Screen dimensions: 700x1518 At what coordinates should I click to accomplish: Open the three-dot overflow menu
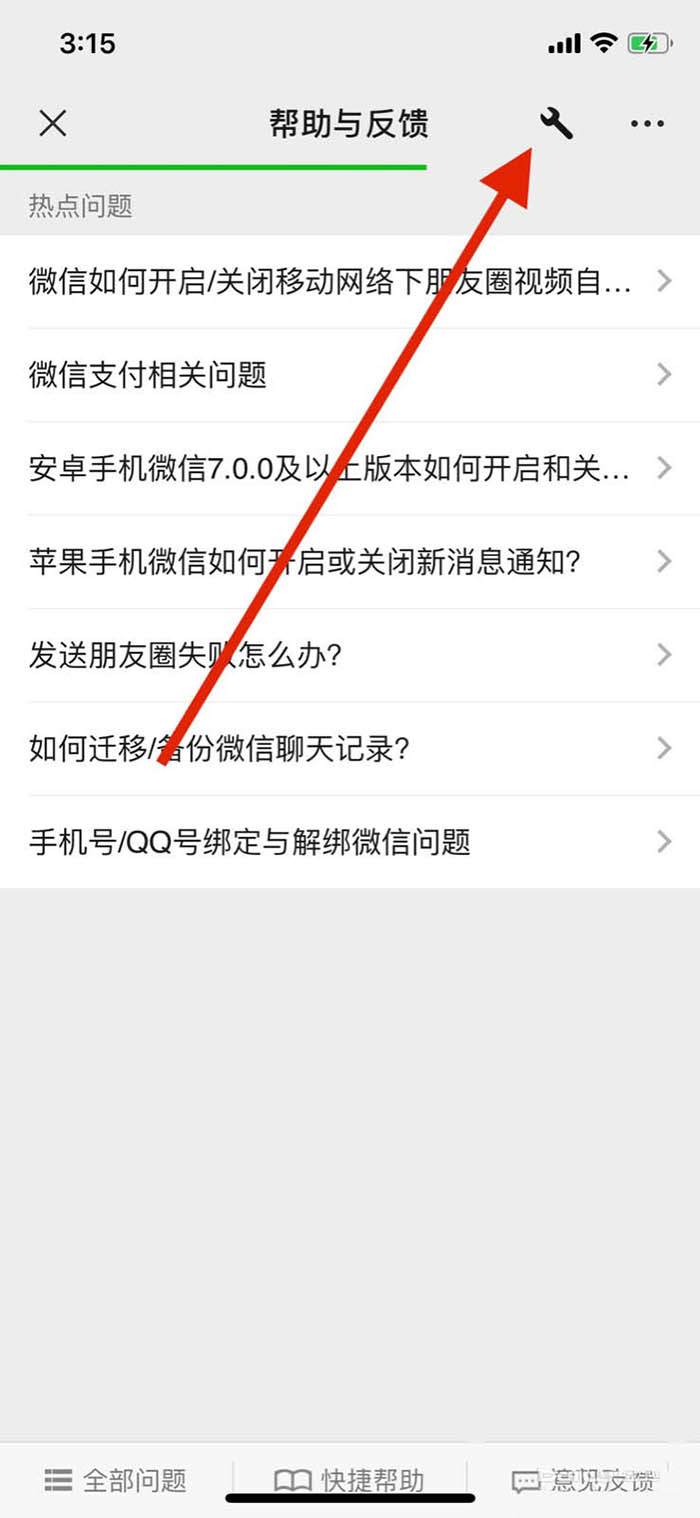647,124
